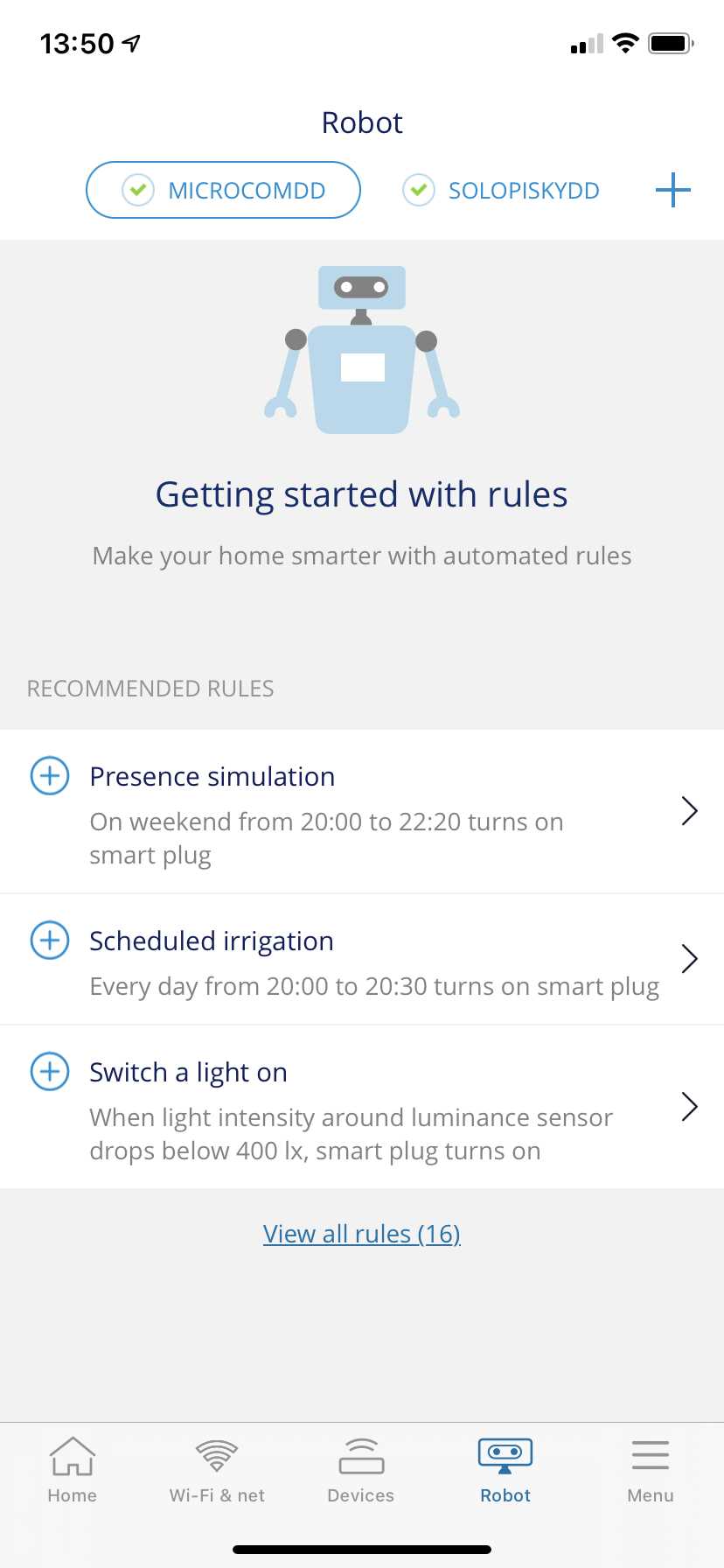The image size is (724, 1568).
Task: Open the Switch a light on rule
Action: (x=362, y=1107)
